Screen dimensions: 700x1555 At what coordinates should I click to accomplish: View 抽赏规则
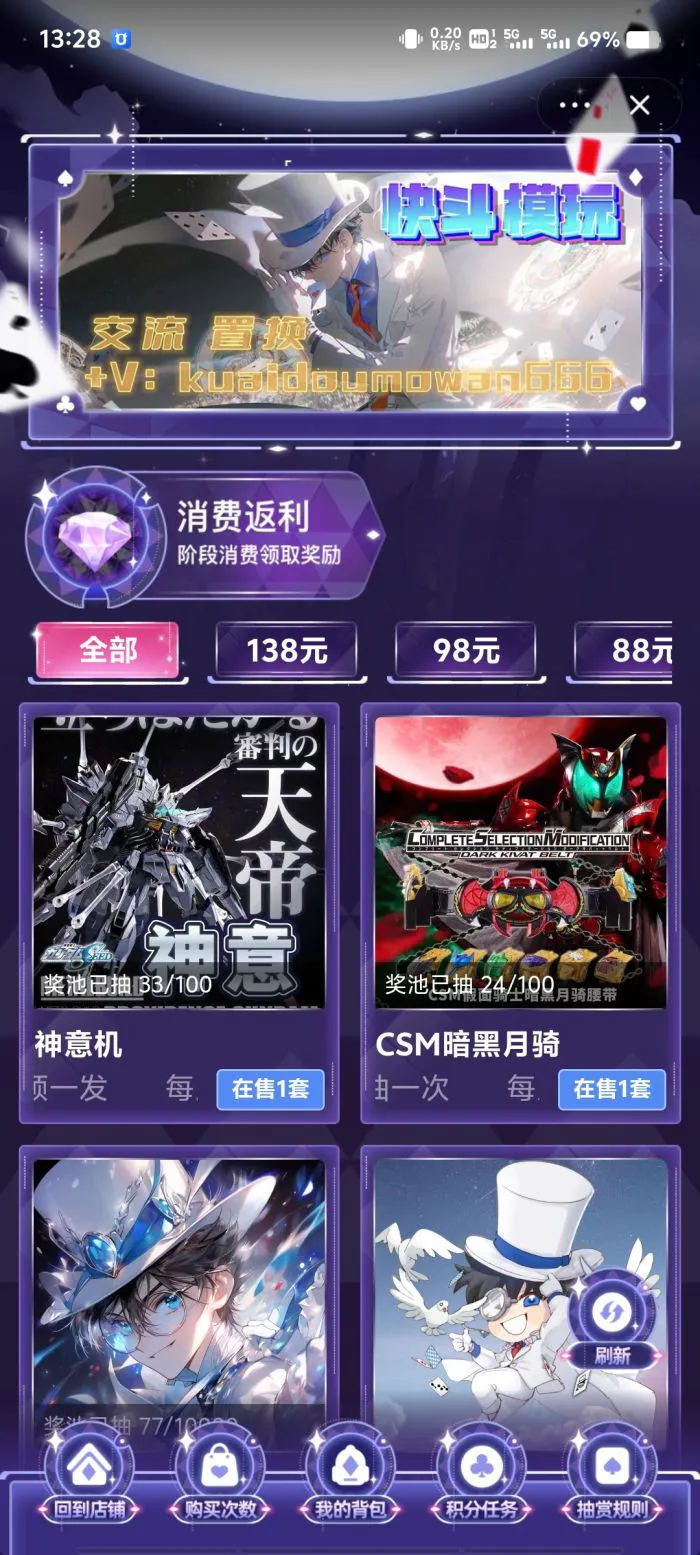point(612,1479)
